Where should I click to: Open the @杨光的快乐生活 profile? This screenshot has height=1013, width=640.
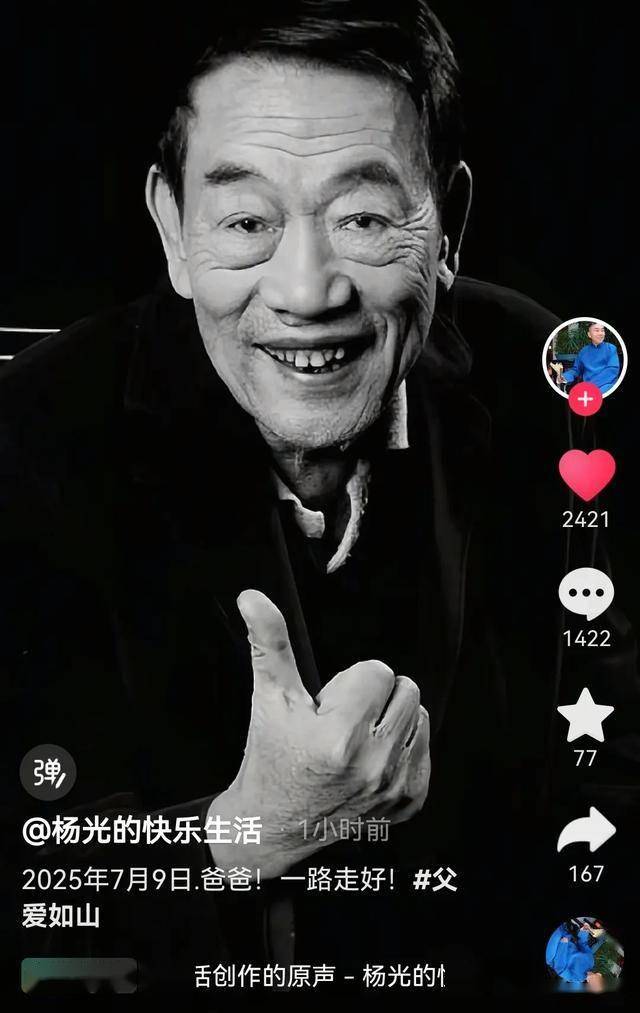pyautogui.click(x=141, y=829)
